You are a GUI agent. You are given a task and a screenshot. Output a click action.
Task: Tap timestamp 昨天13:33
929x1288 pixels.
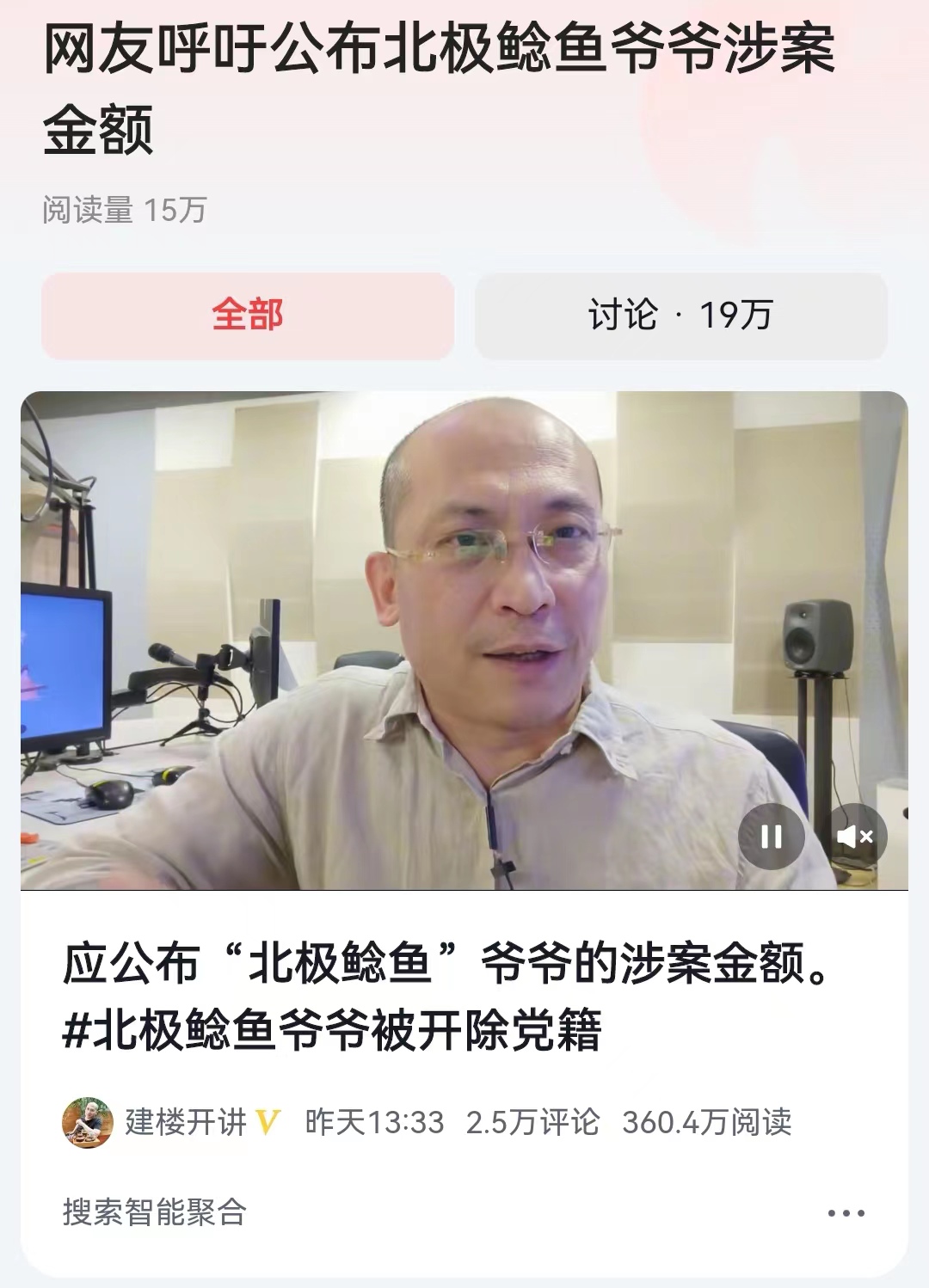click(370, 1119)
